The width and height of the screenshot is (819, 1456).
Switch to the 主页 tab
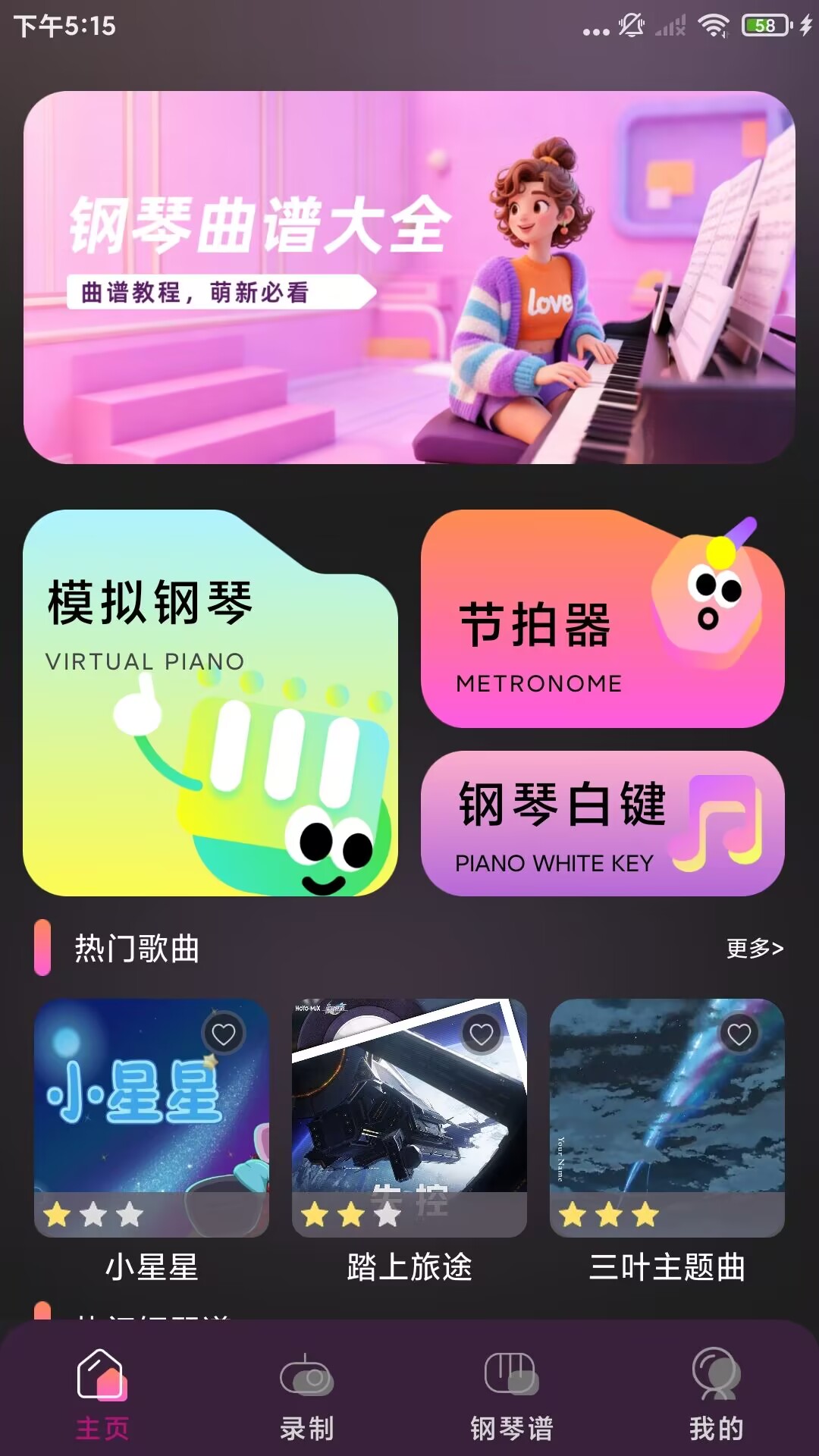pos(102,1394)
